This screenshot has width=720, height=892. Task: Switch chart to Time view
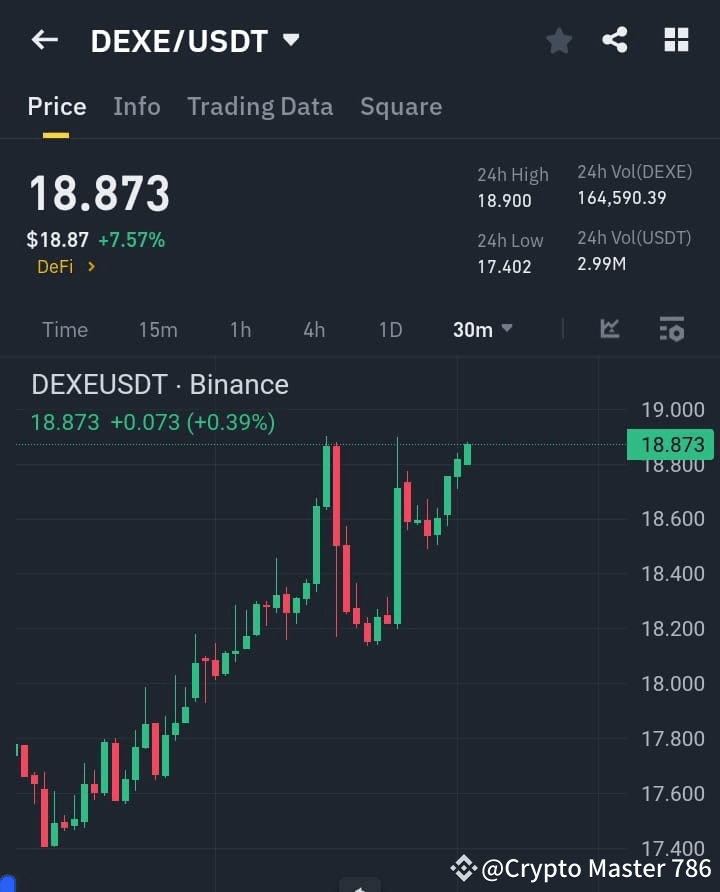click(x=64, y=329)
